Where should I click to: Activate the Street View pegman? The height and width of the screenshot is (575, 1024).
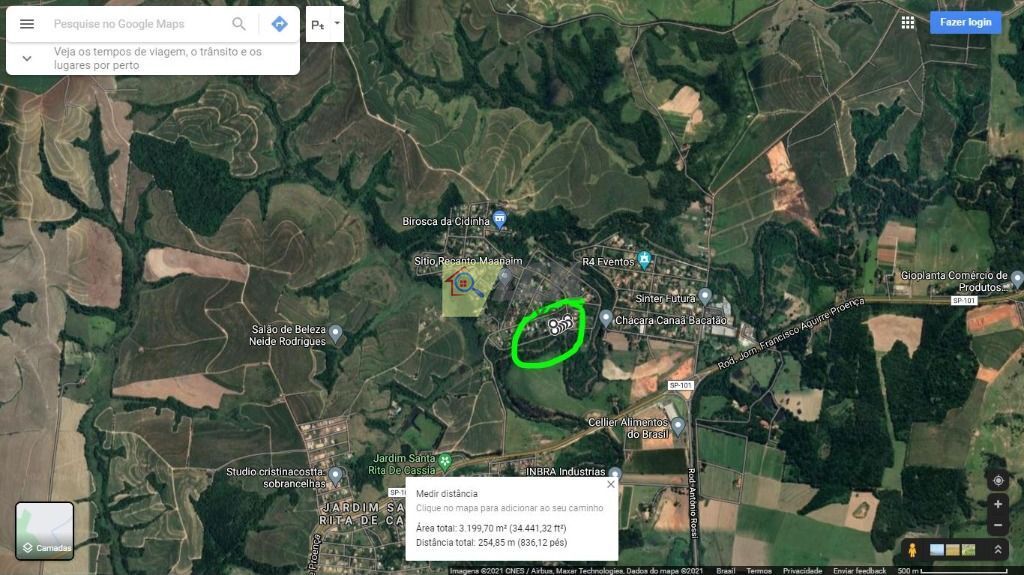(x=913, y=550)
